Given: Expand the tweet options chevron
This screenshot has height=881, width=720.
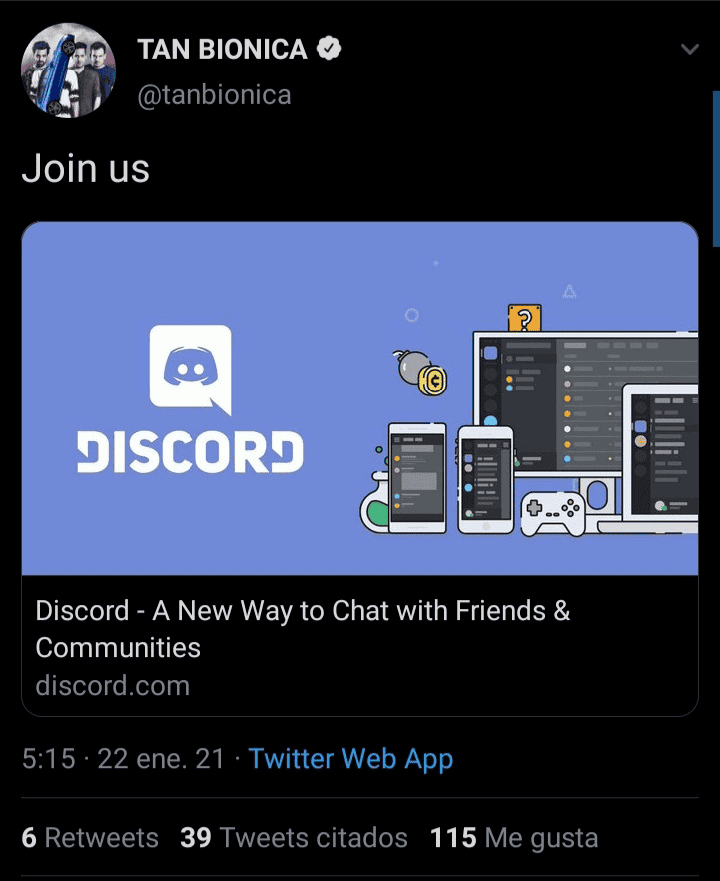Looking at the screenshot, I should 689,49.
